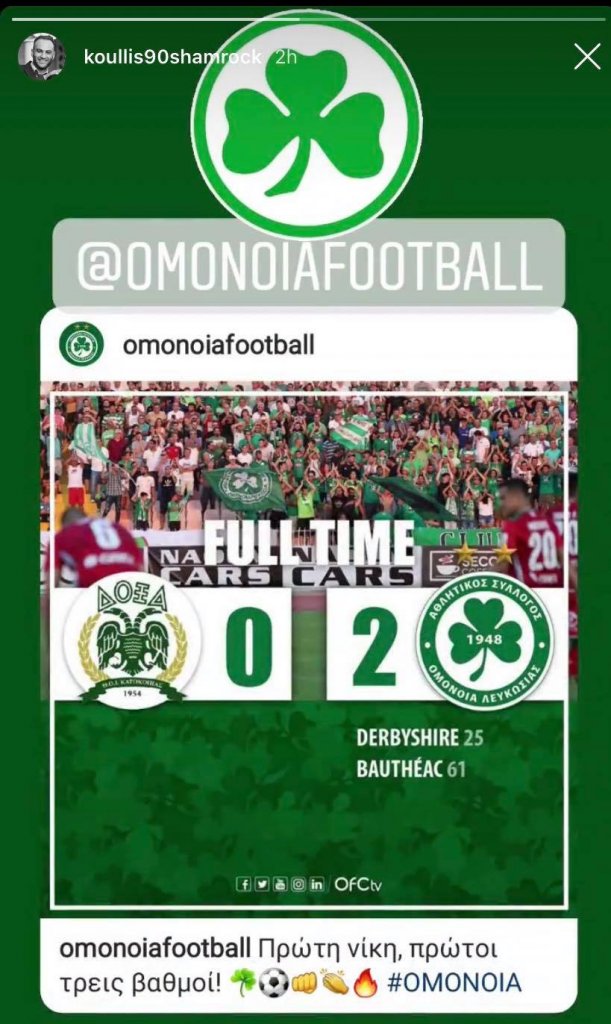Close the story viewer

tap(587, 57)
